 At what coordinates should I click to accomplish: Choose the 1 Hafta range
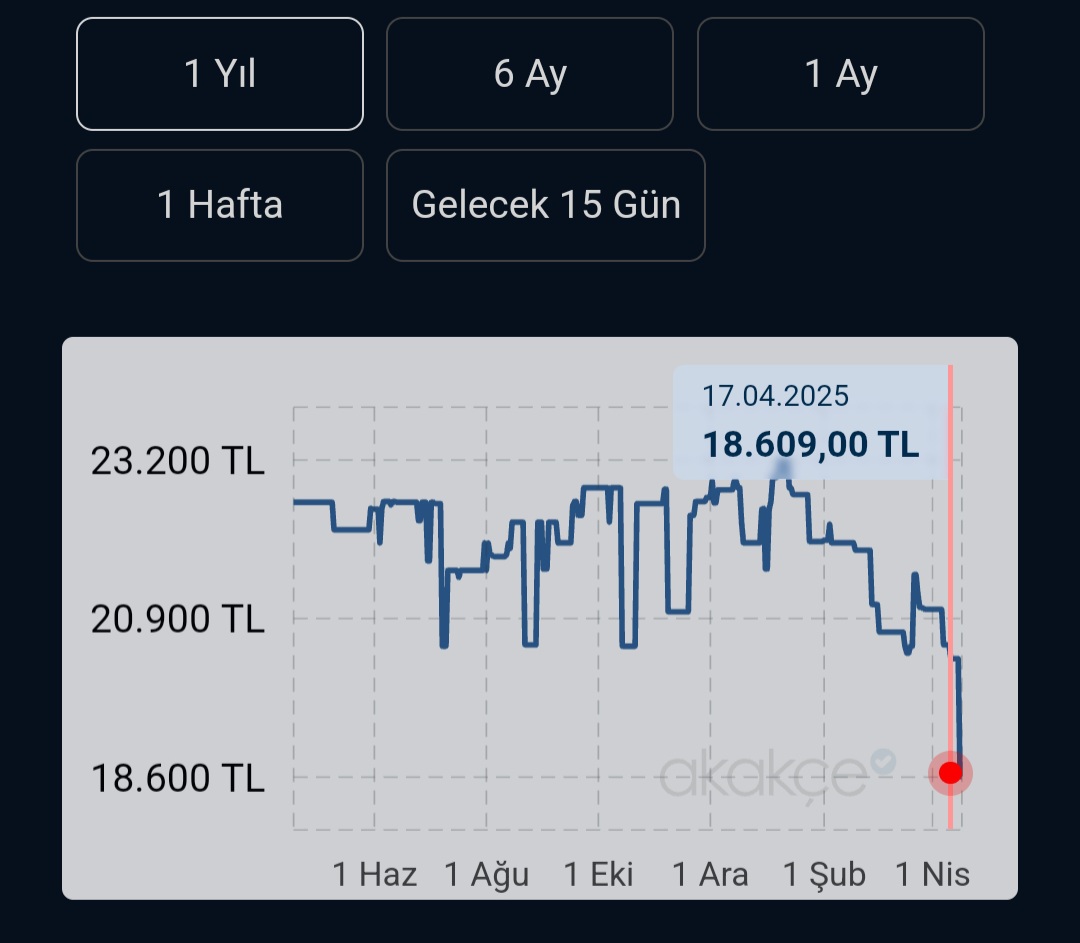tap(220, 205)
